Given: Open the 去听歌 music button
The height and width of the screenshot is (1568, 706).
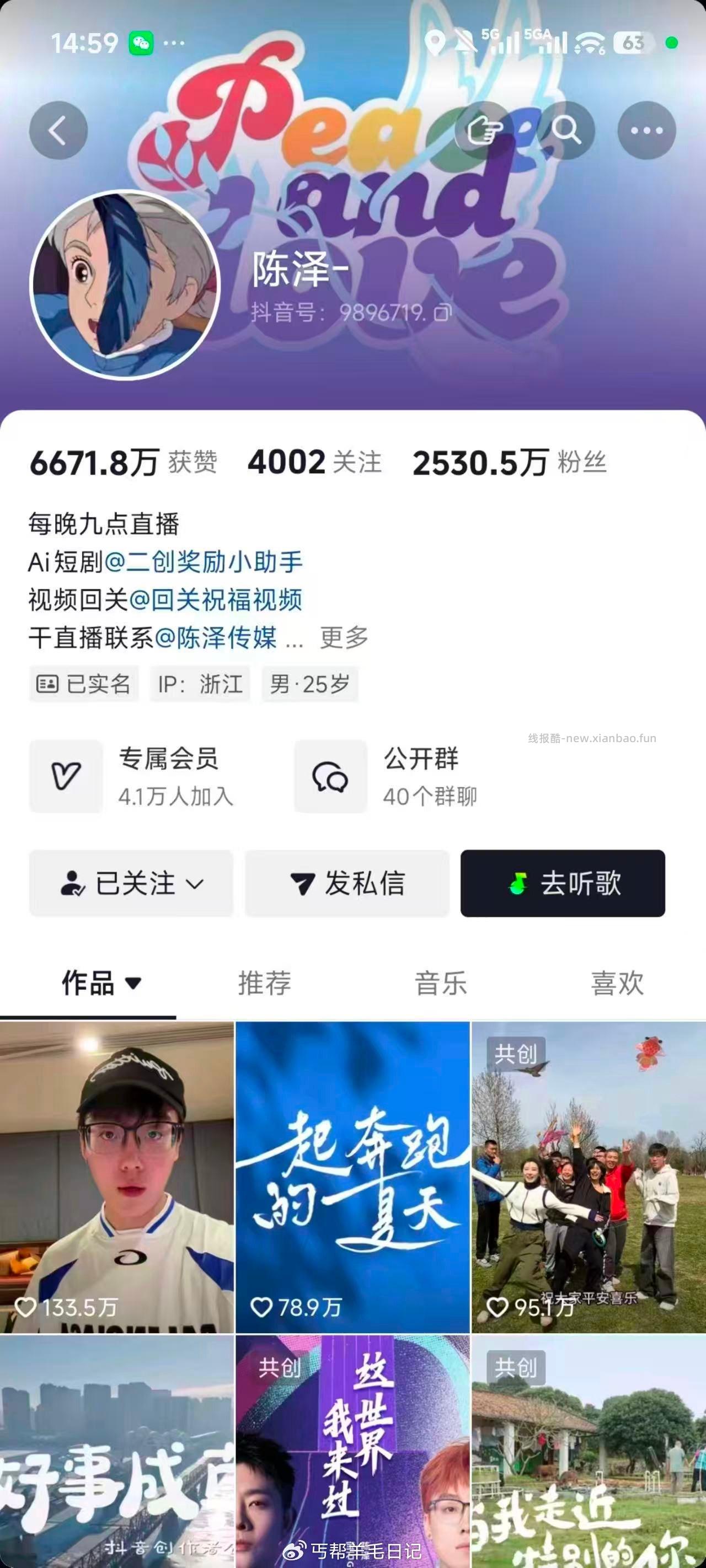Looking at the screenshot, I should (563, 884).
